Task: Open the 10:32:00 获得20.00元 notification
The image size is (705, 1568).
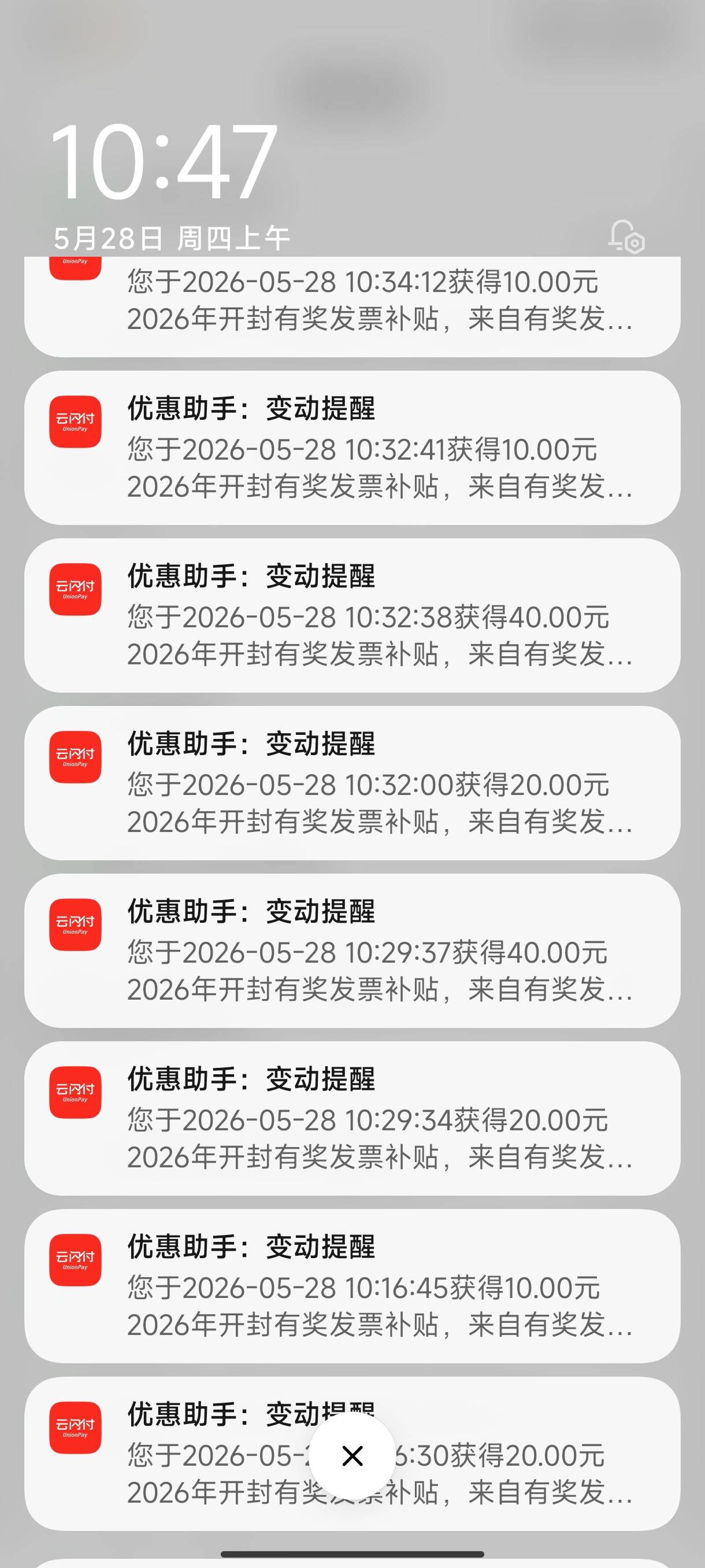Action: pyautogui.click(x=352, y=783)
